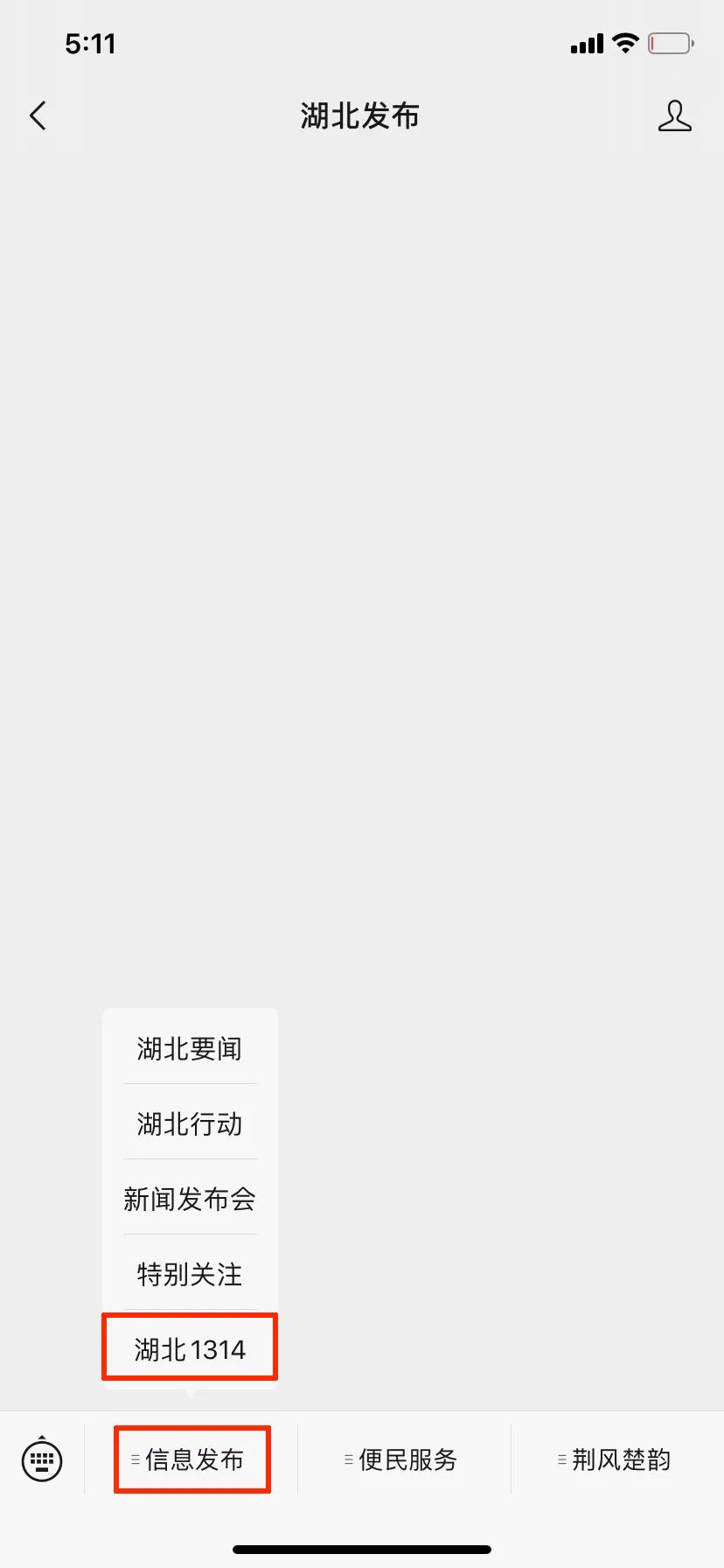724x1568 pixels.
Task: Select 湖北要闻 from the popup menu
Action: pyautogui.click(x=190, y=1048)
